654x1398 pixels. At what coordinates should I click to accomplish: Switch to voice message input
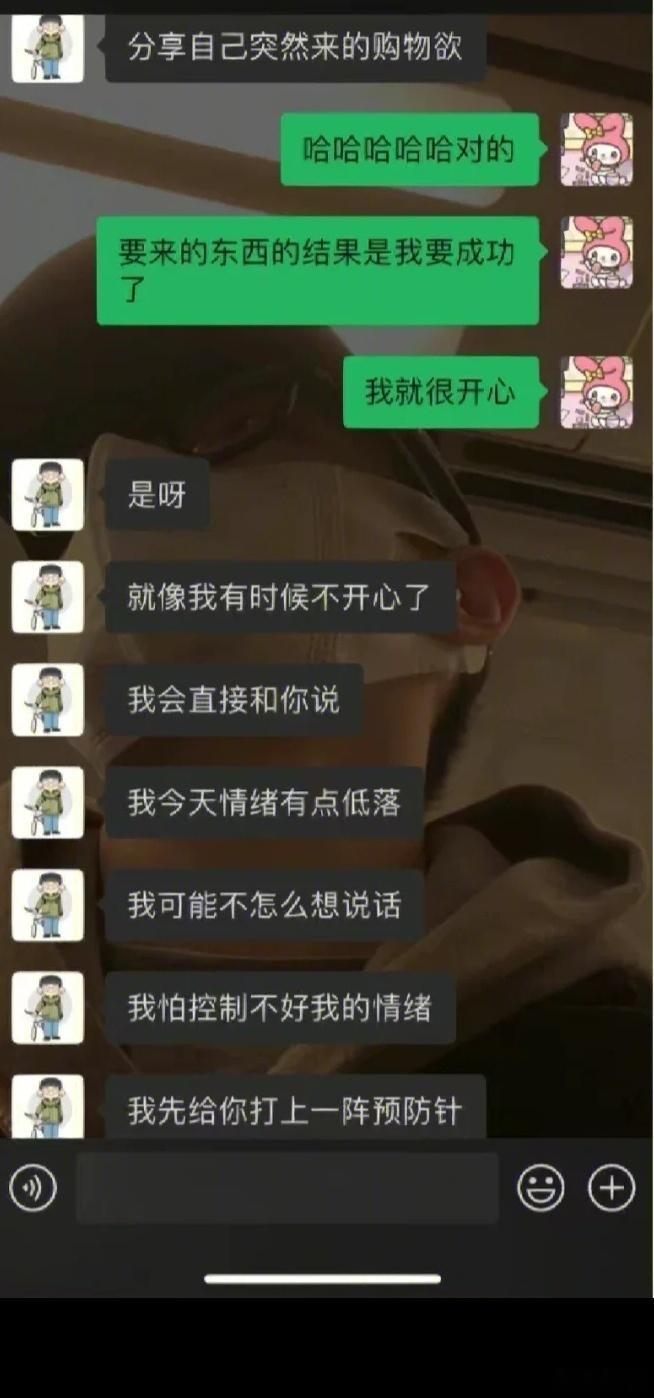pos(33,1188)
